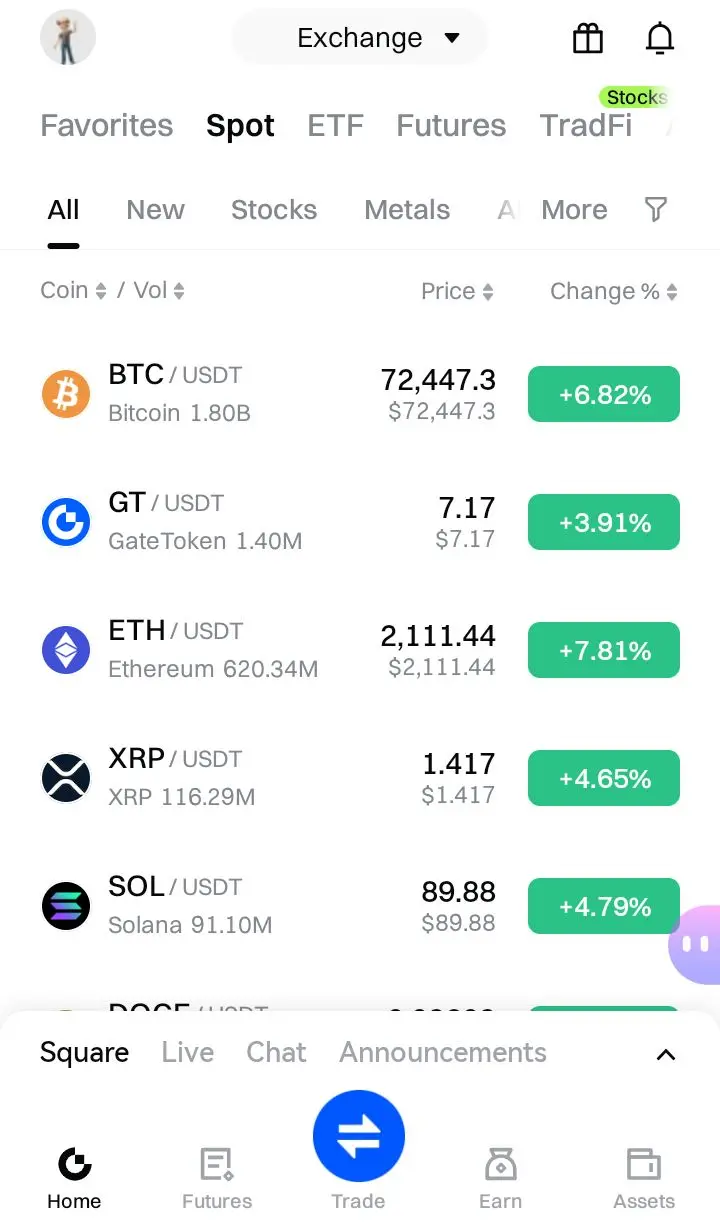Switch to the ETF tab
720x1225 pixels.
pyautogui.click(x=336, y=125)
